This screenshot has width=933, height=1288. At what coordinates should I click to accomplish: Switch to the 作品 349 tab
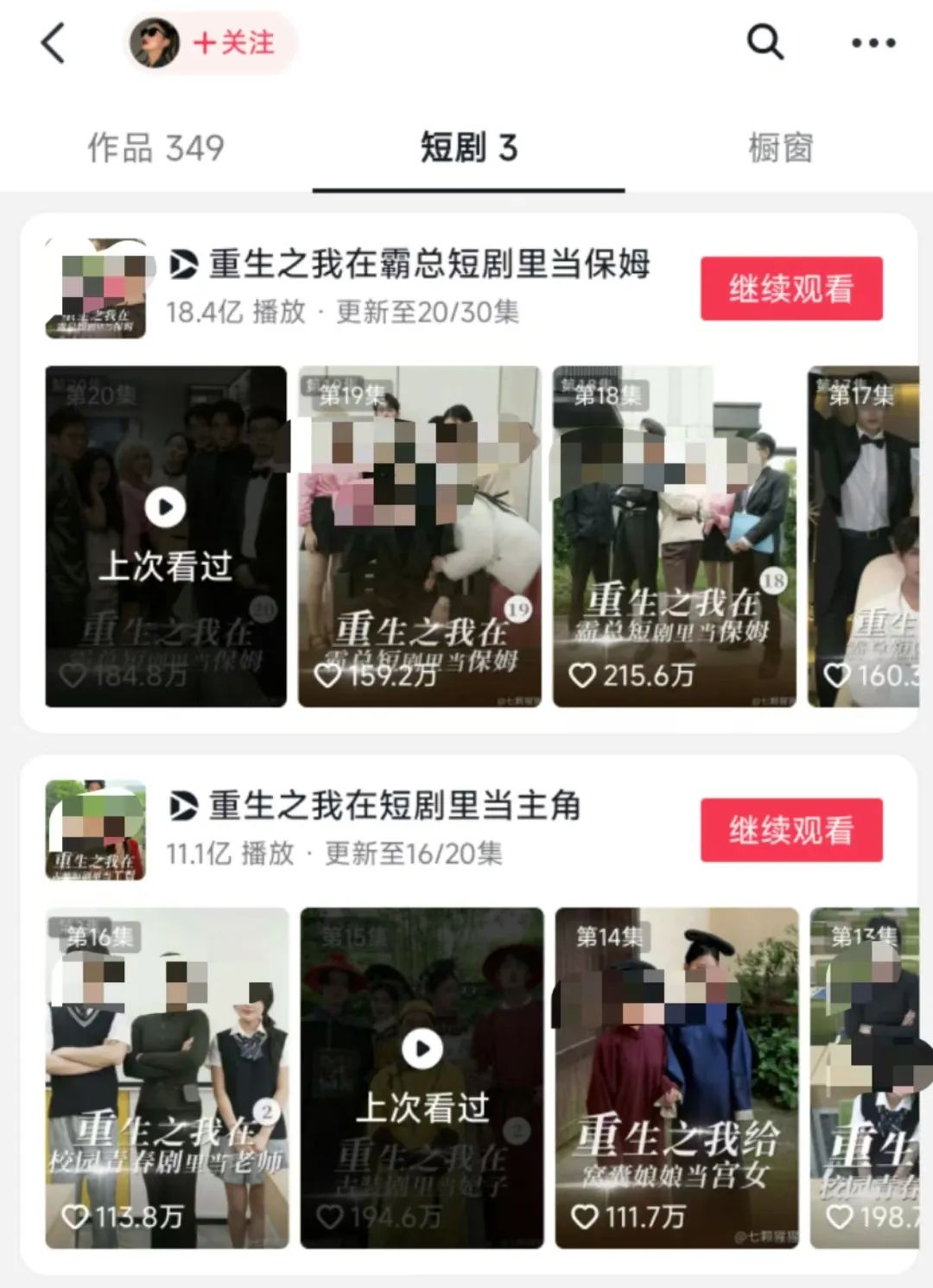click(x=155, y=148)
